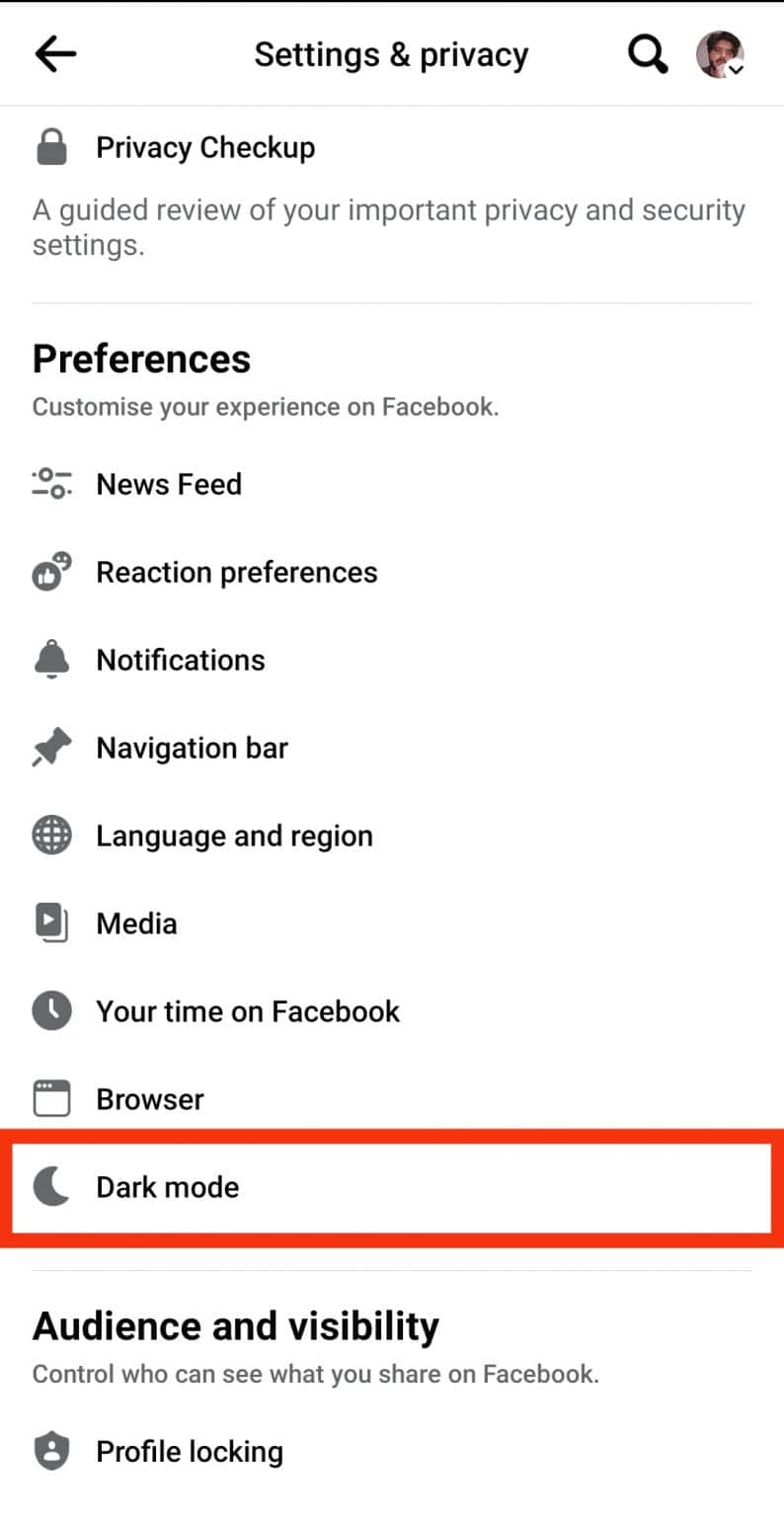Open search from the magnifier icon
The width and height of the screenshot is (784, 1517).
[647, 54]
